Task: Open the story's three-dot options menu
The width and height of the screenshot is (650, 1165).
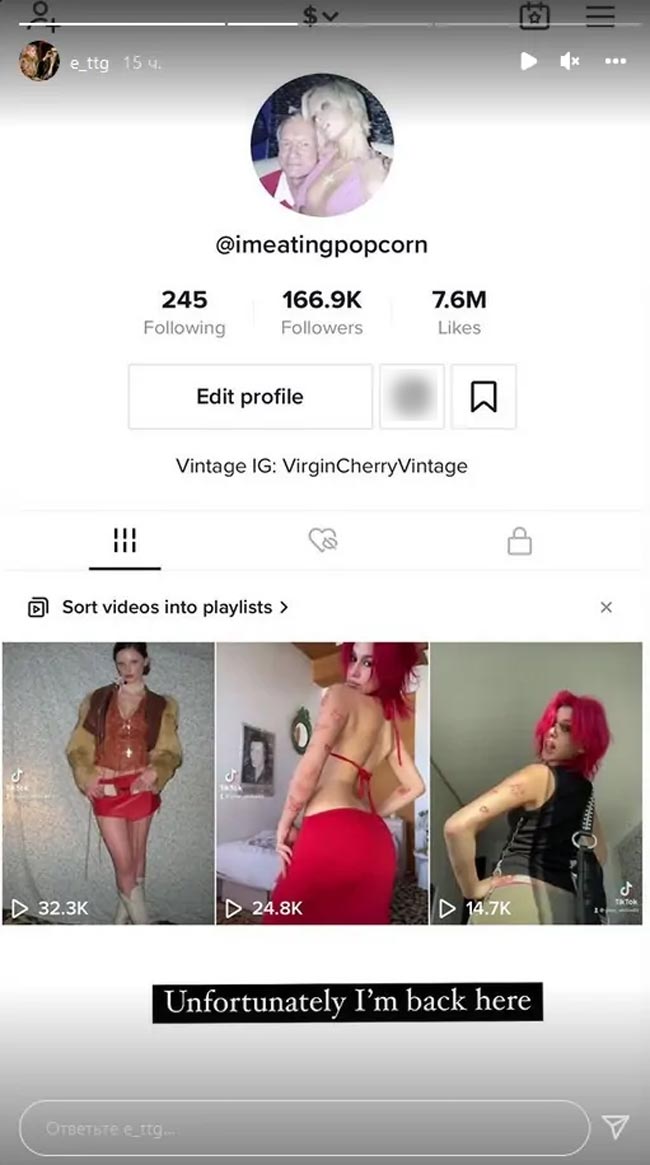Action: pyautogui.click(x=615, y=62)
